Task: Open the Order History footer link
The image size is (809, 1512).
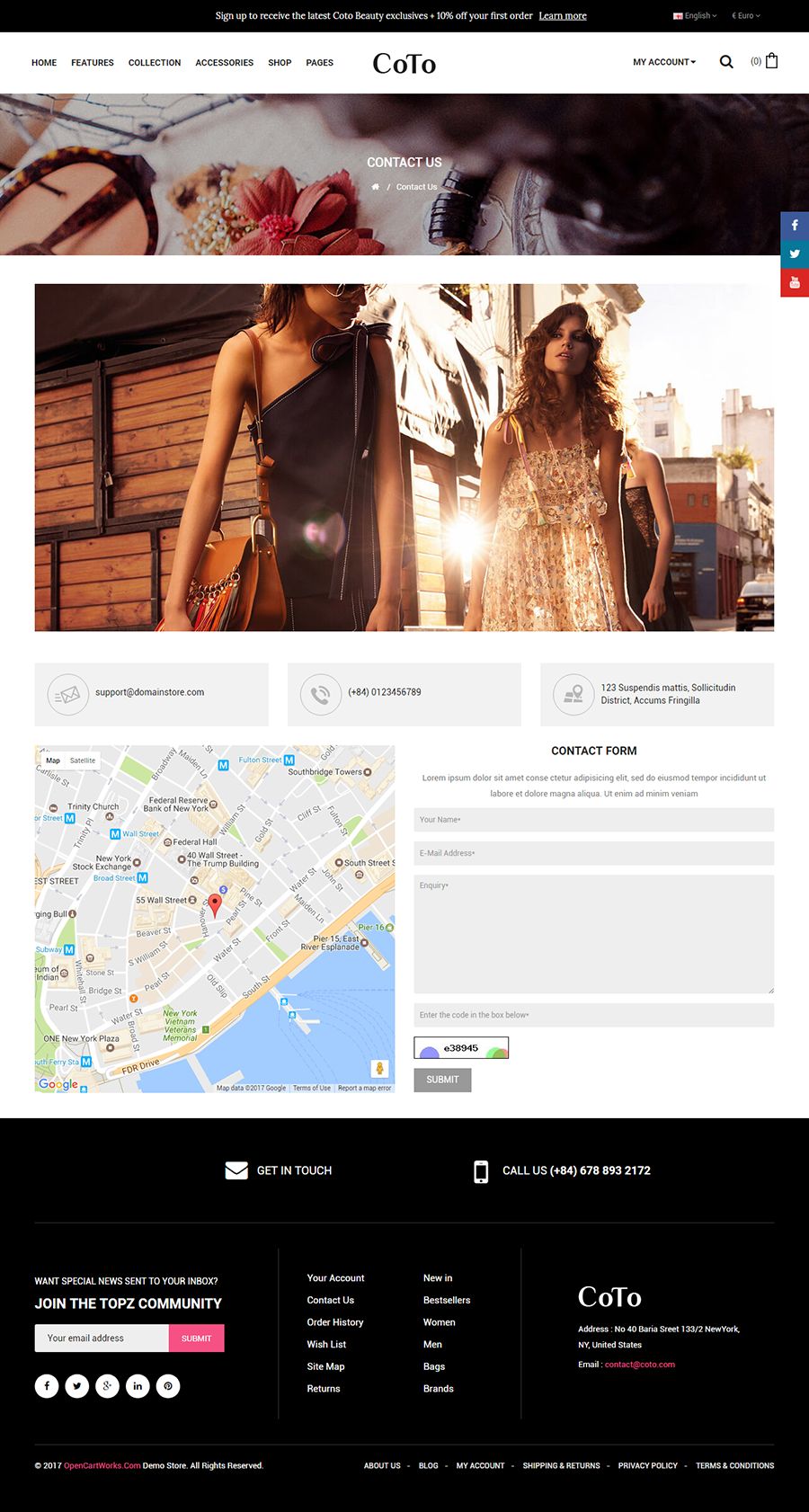Action: click(x=335, y=1322)
